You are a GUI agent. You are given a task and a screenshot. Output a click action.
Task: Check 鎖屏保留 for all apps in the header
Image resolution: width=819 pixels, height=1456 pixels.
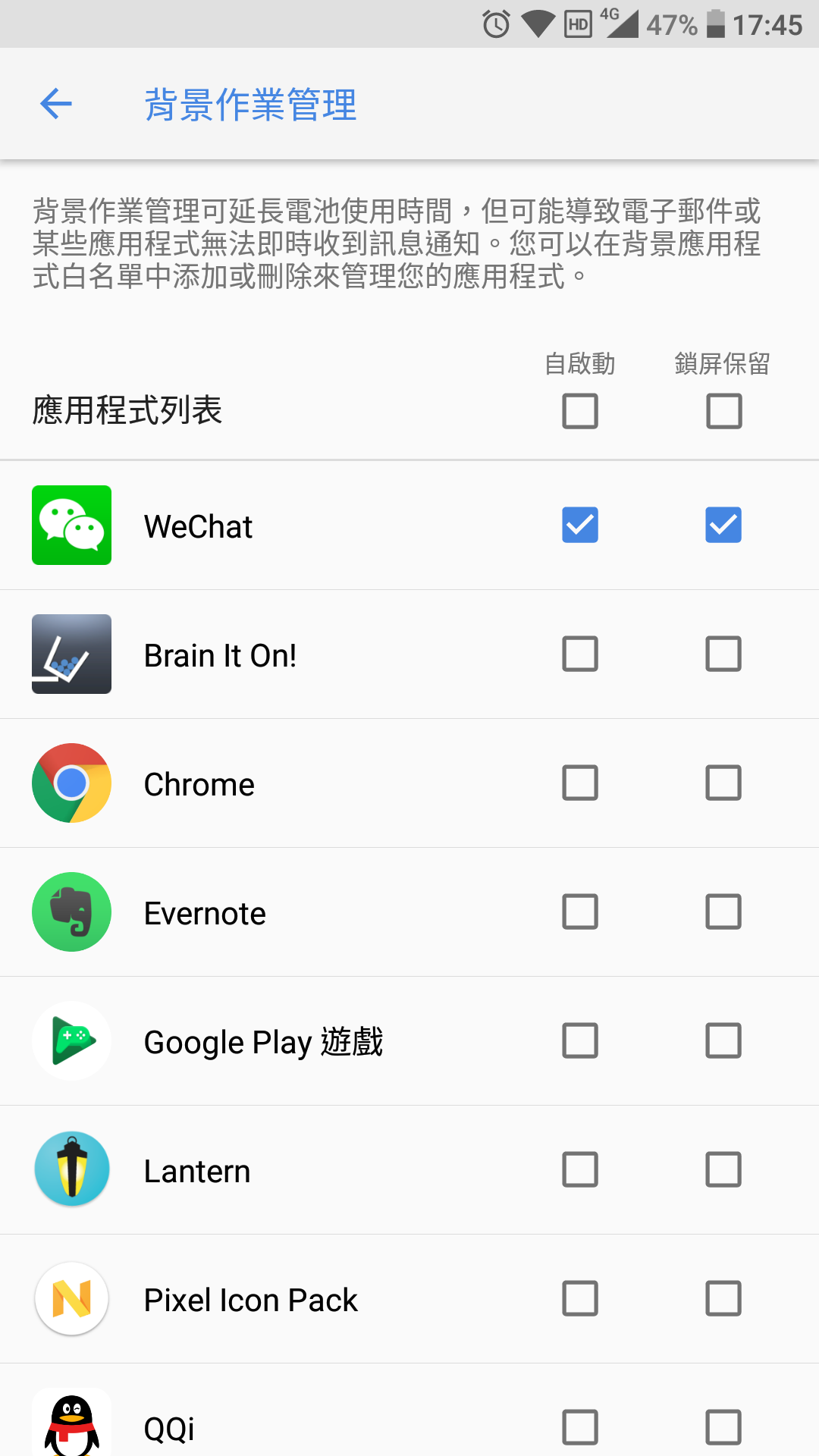(x=723, y=411)
